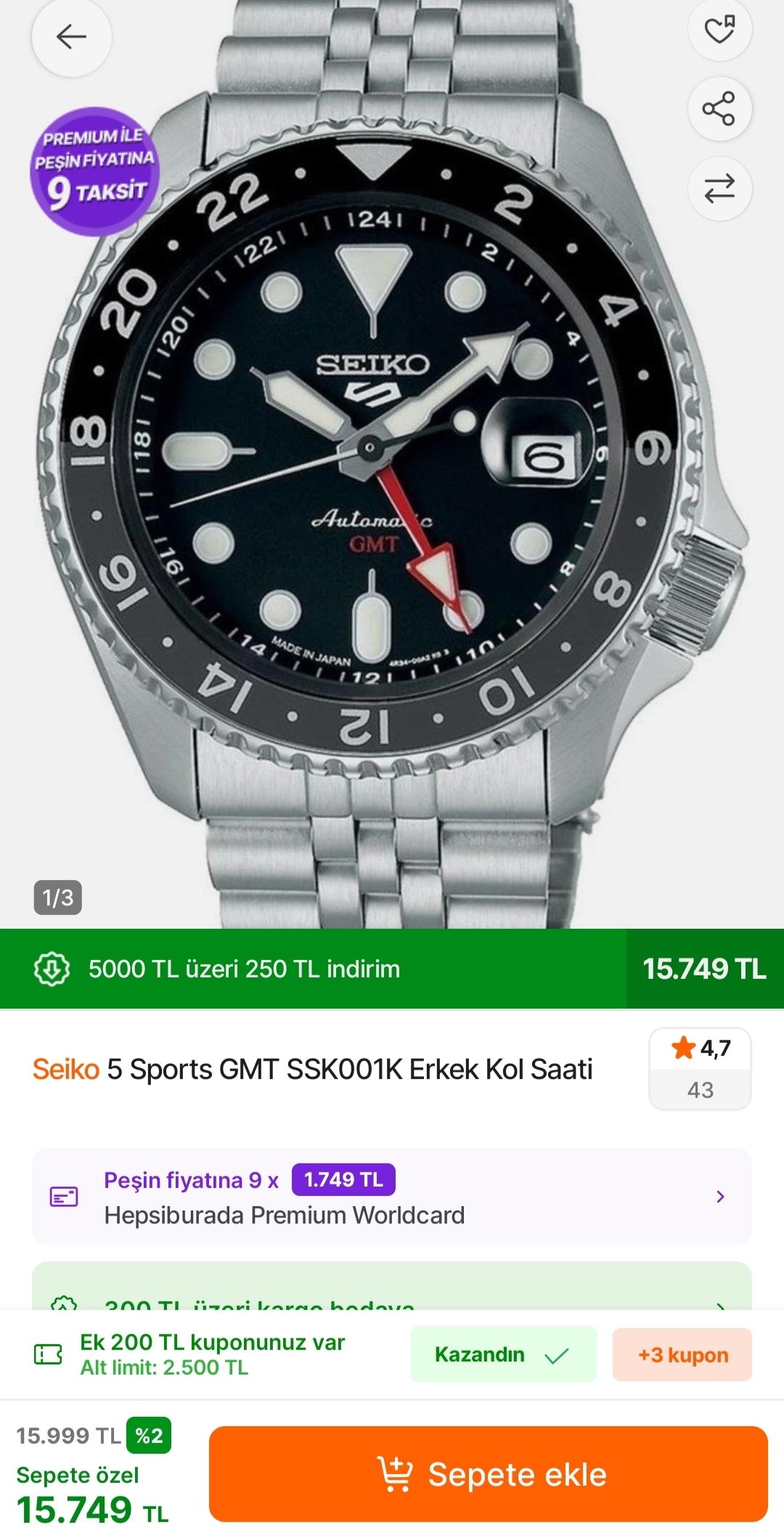
Task: Open the Seiko brand link
Action: pyautogui.click(x=65, y=1069)
